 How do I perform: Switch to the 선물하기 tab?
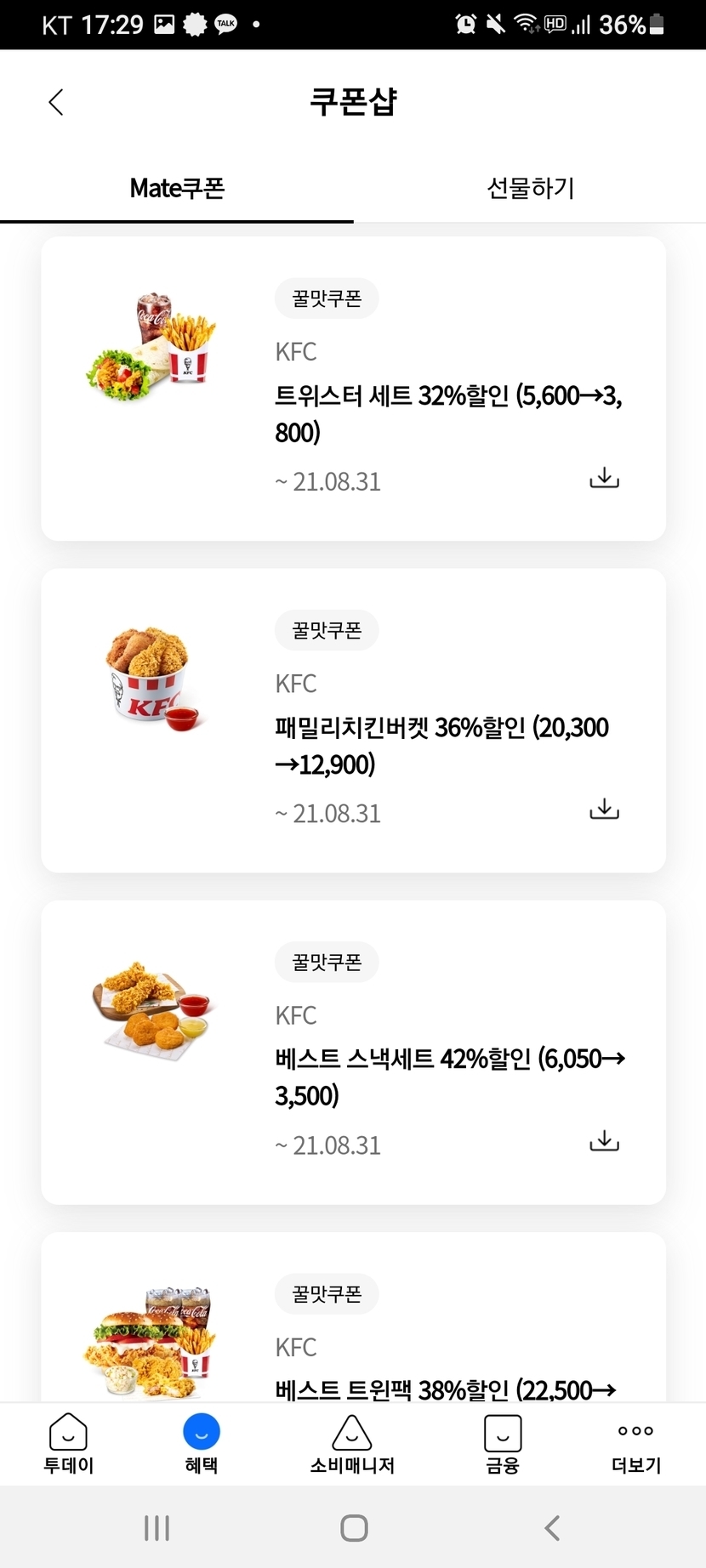[530, 188]
